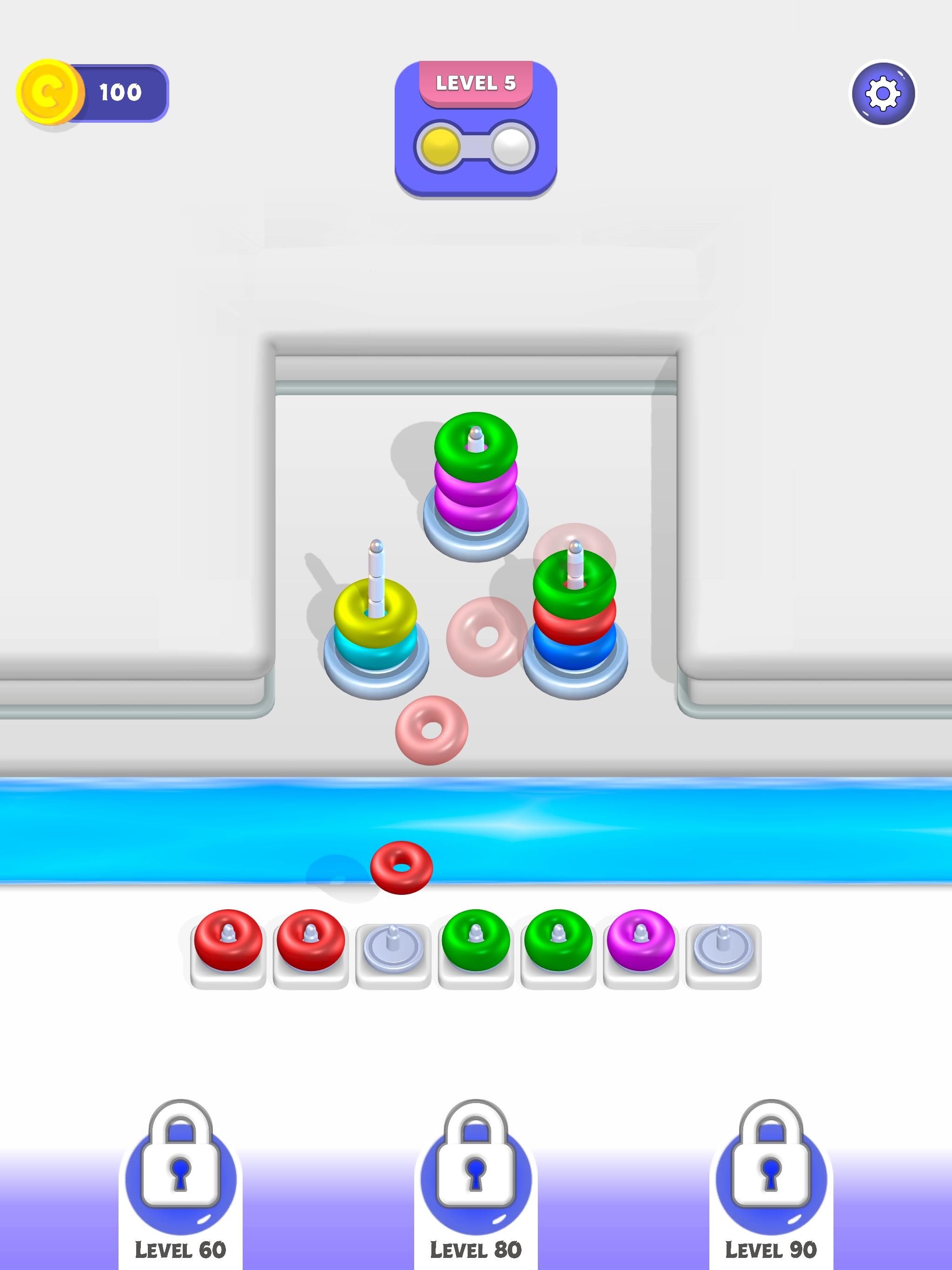Tap the coin counter showing 100

[x=120, y=91]
